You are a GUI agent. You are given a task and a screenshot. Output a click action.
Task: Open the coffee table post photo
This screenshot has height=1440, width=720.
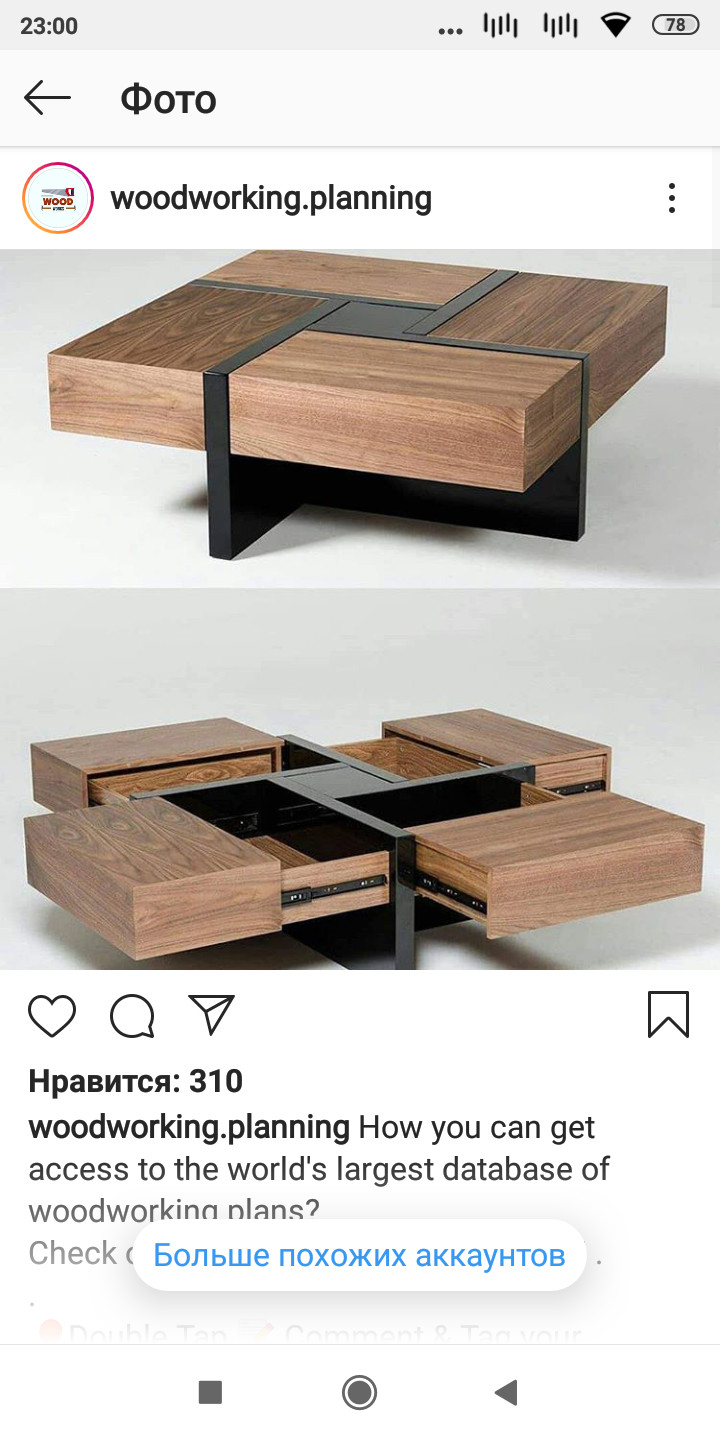(360, 610)
